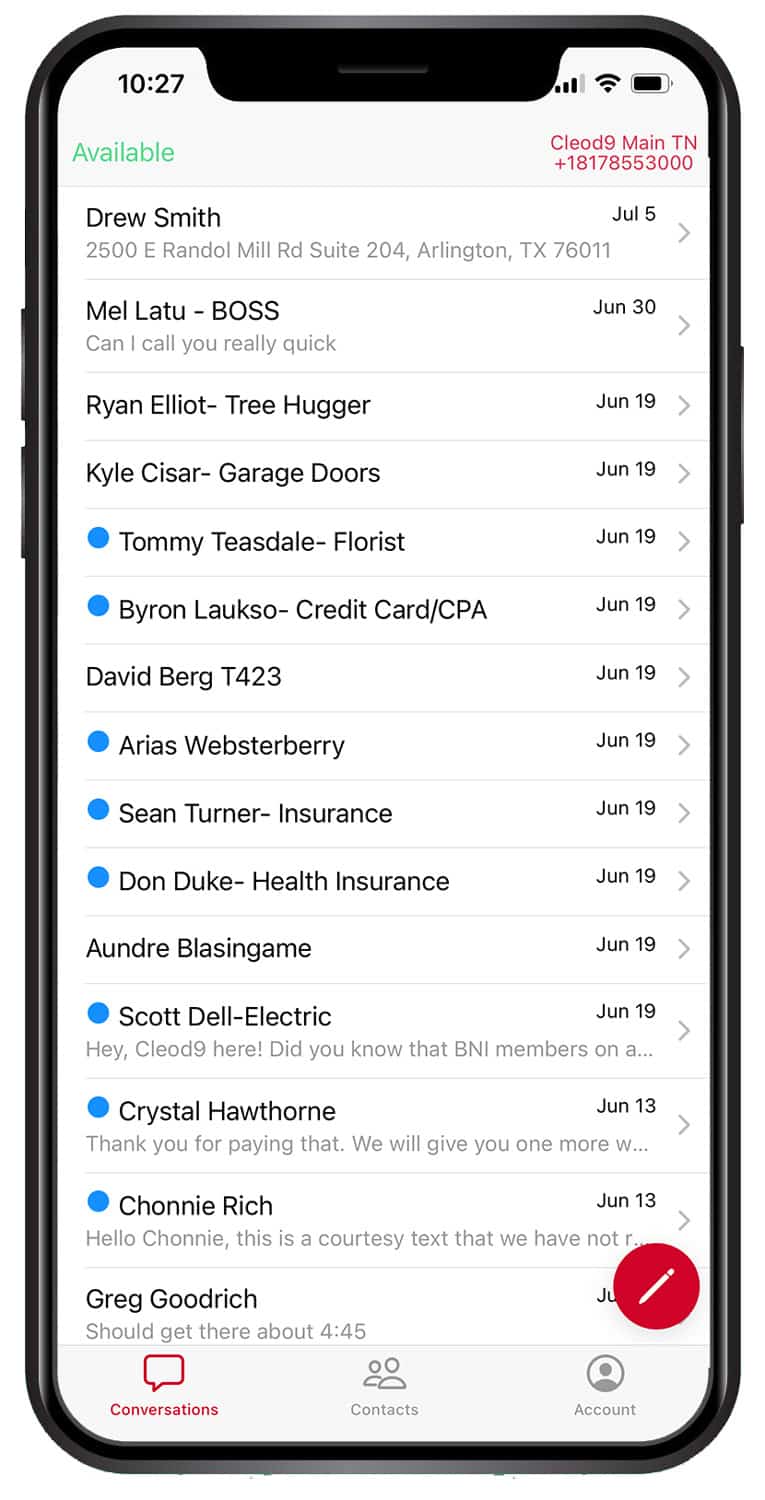Select the Conversations tab
The width and height of the screenshot is (765, 1500).
click(x=164, y=1386)
